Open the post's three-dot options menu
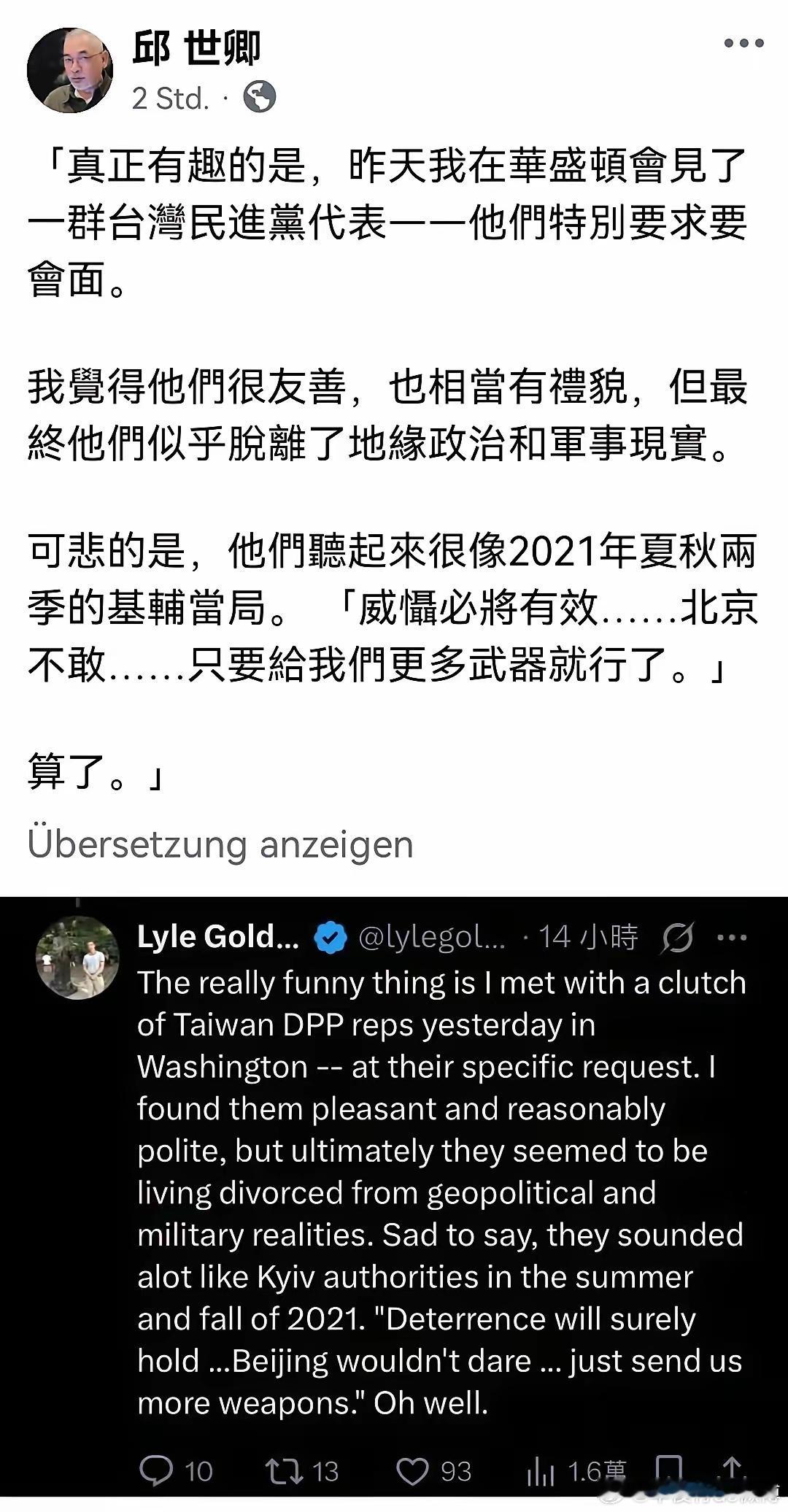 coord(743,44)
